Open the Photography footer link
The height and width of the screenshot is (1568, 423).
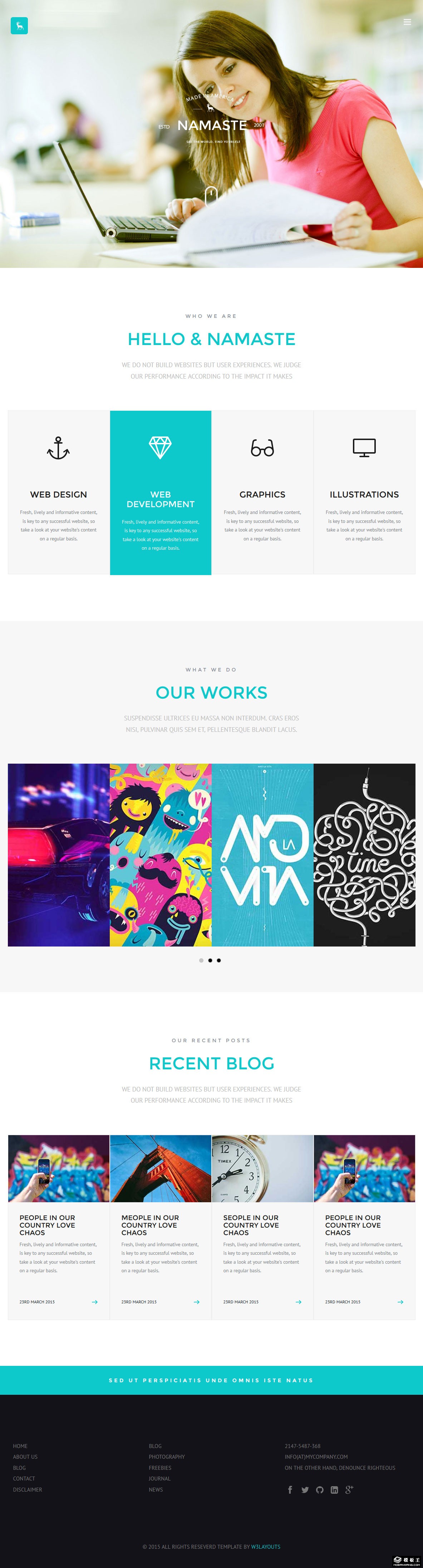pyautogui.click(x=166, y=1457)
